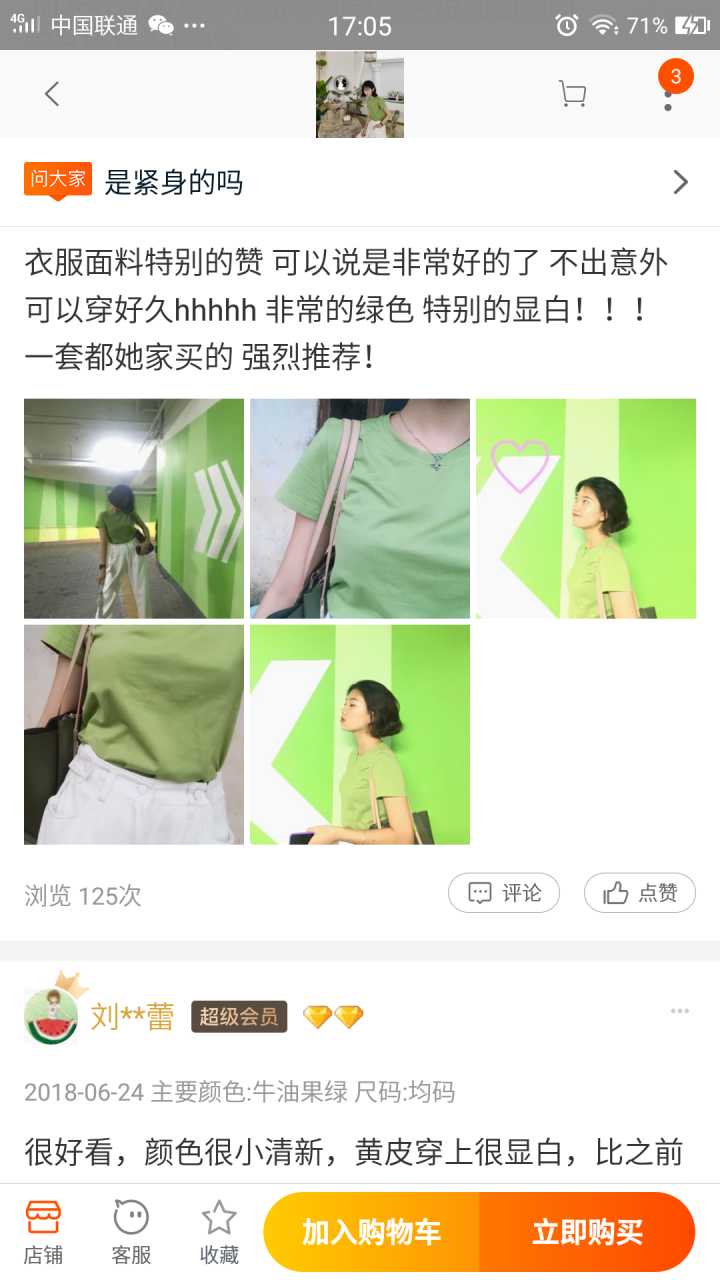View the review photo of white pants waist
This screenshot has height=1280, width=720.
tap(134, 734)
